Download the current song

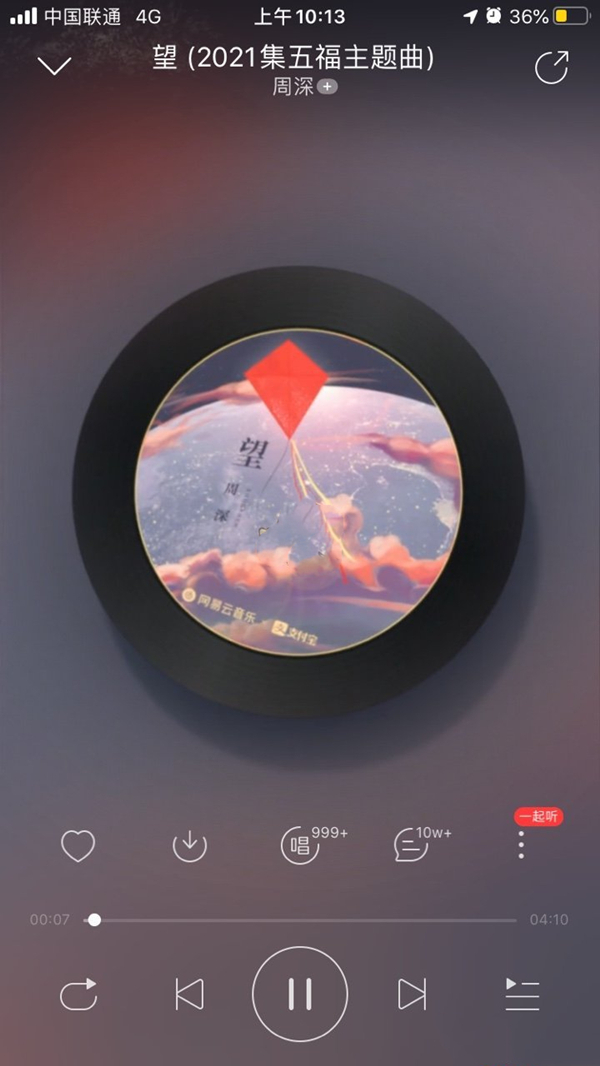point(189,846)
